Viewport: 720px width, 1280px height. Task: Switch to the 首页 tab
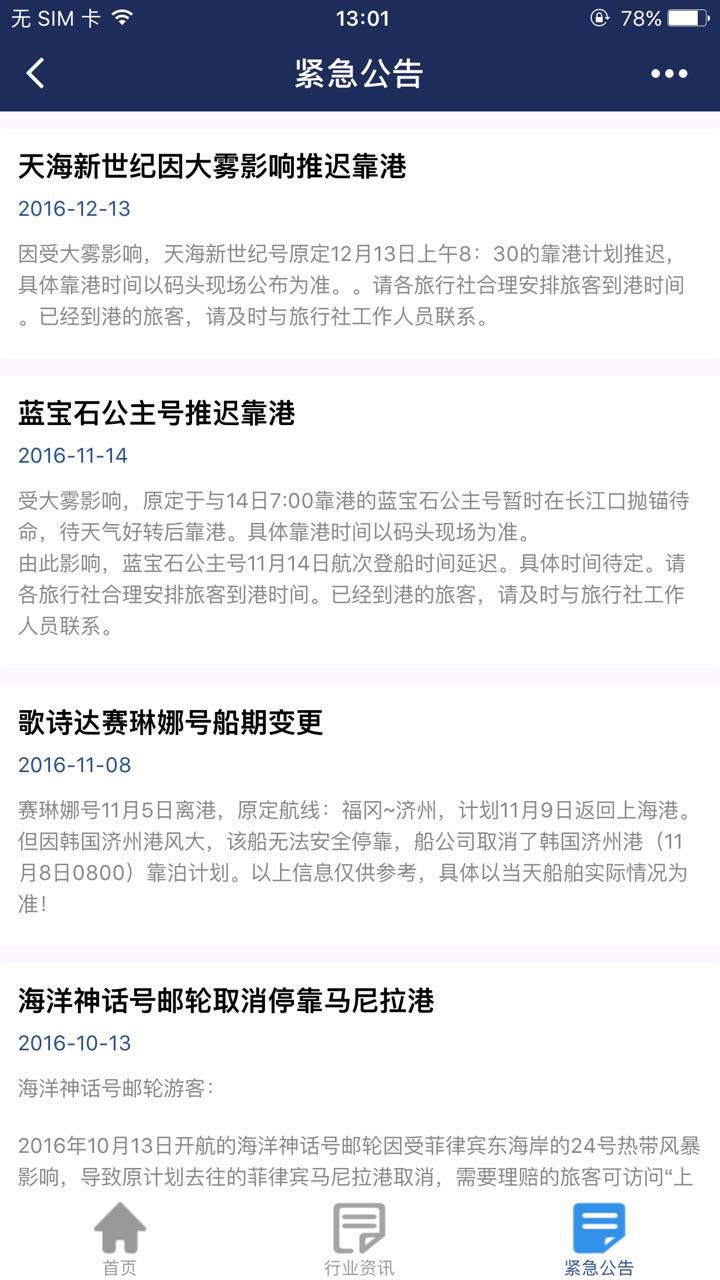coord(120,1240)
